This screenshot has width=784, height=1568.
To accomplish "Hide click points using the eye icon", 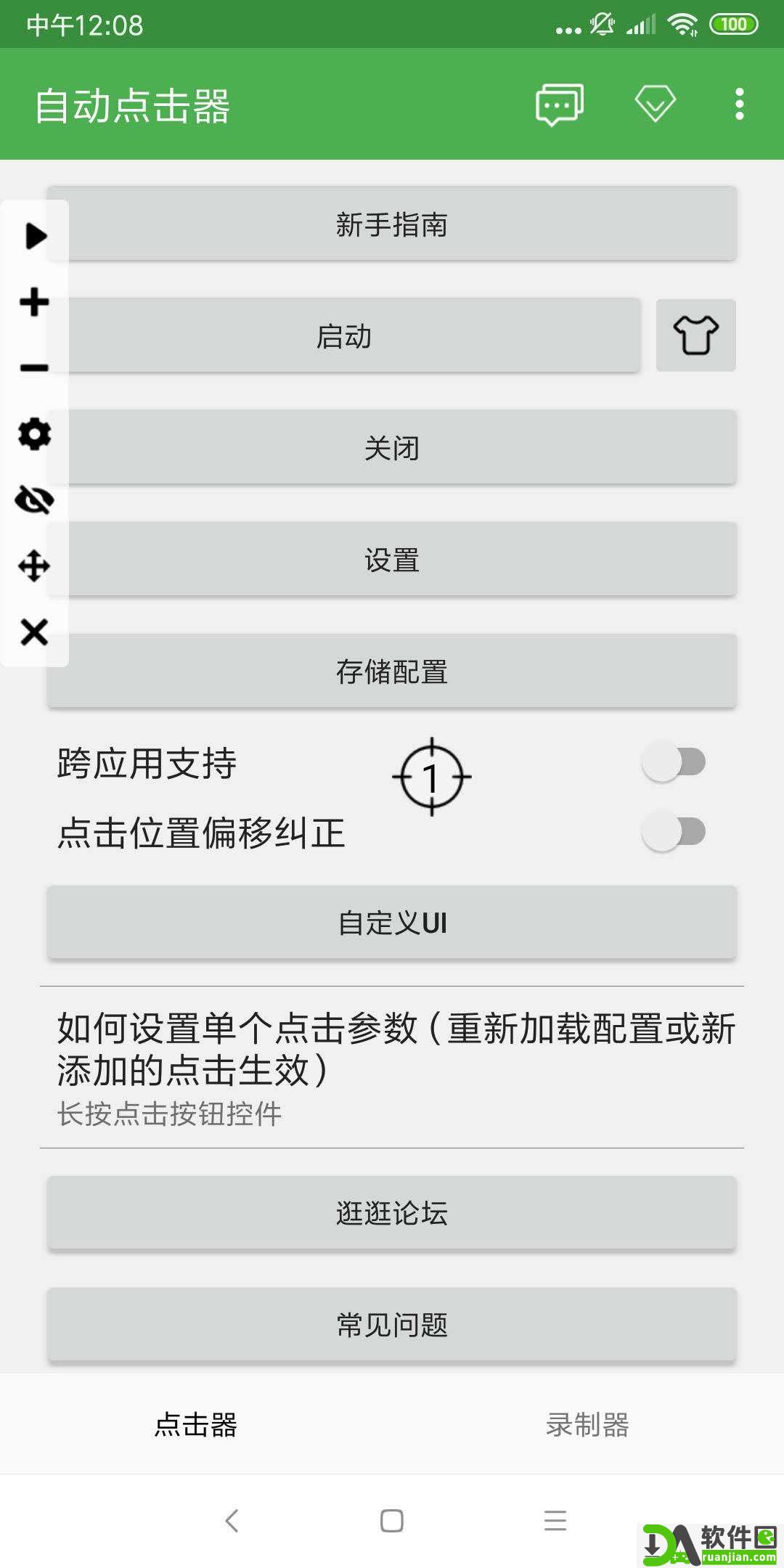I will click(x=33, y=499).
